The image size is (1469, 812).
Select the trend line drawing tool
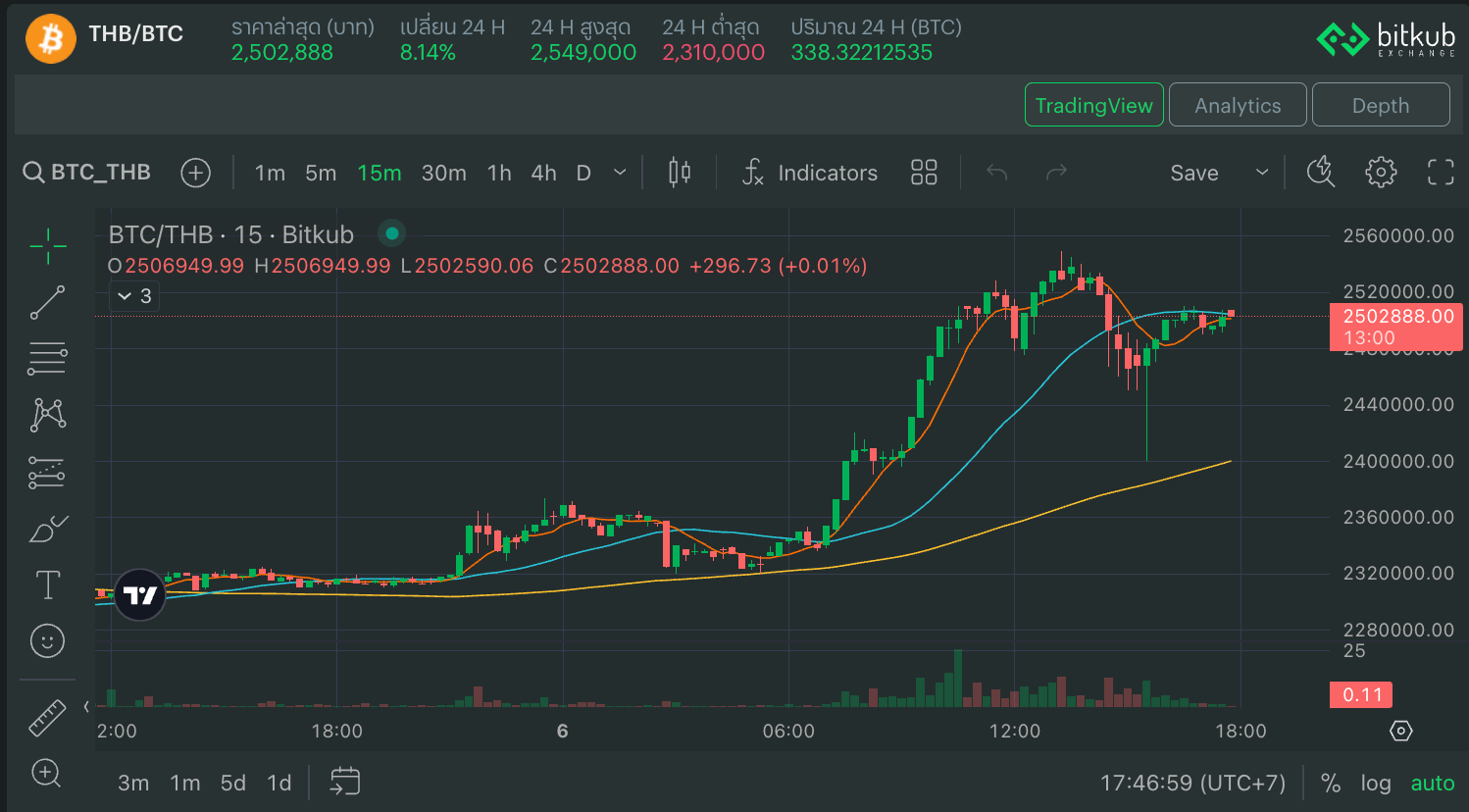click(x=47, y=302)
